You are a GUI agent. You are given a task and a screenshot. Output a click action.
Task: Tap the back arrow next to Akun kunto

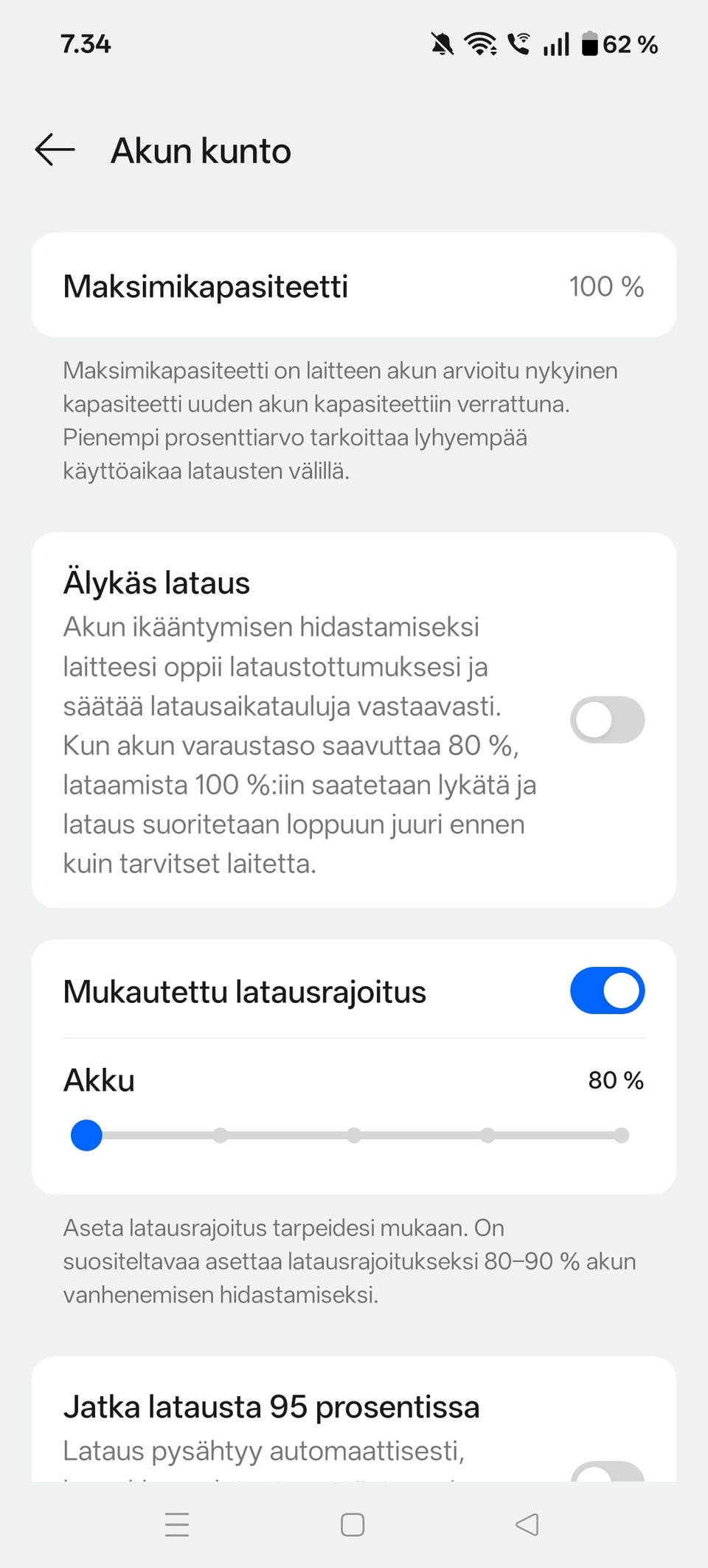point(54,150)
